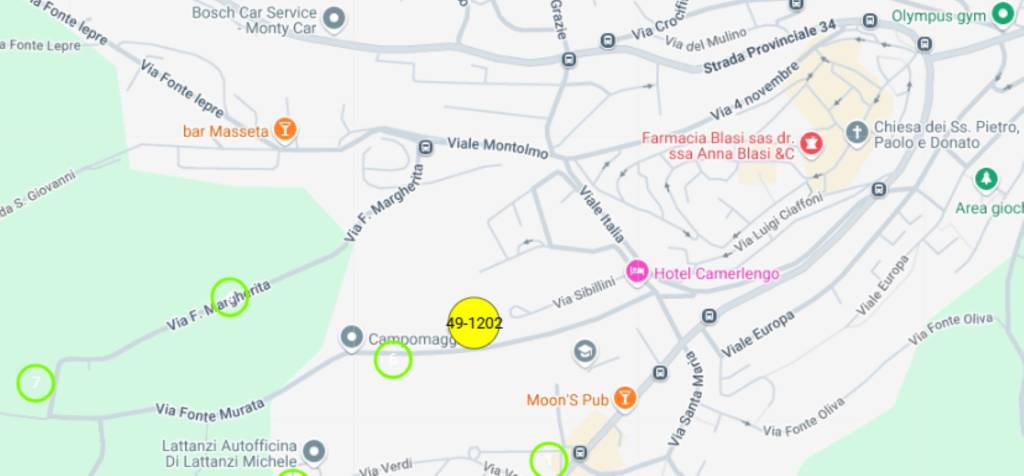The height and width of the screenshot is (476, 1024).
Task: Open the Area giochi park pin
Action: (x=986, y=179)
